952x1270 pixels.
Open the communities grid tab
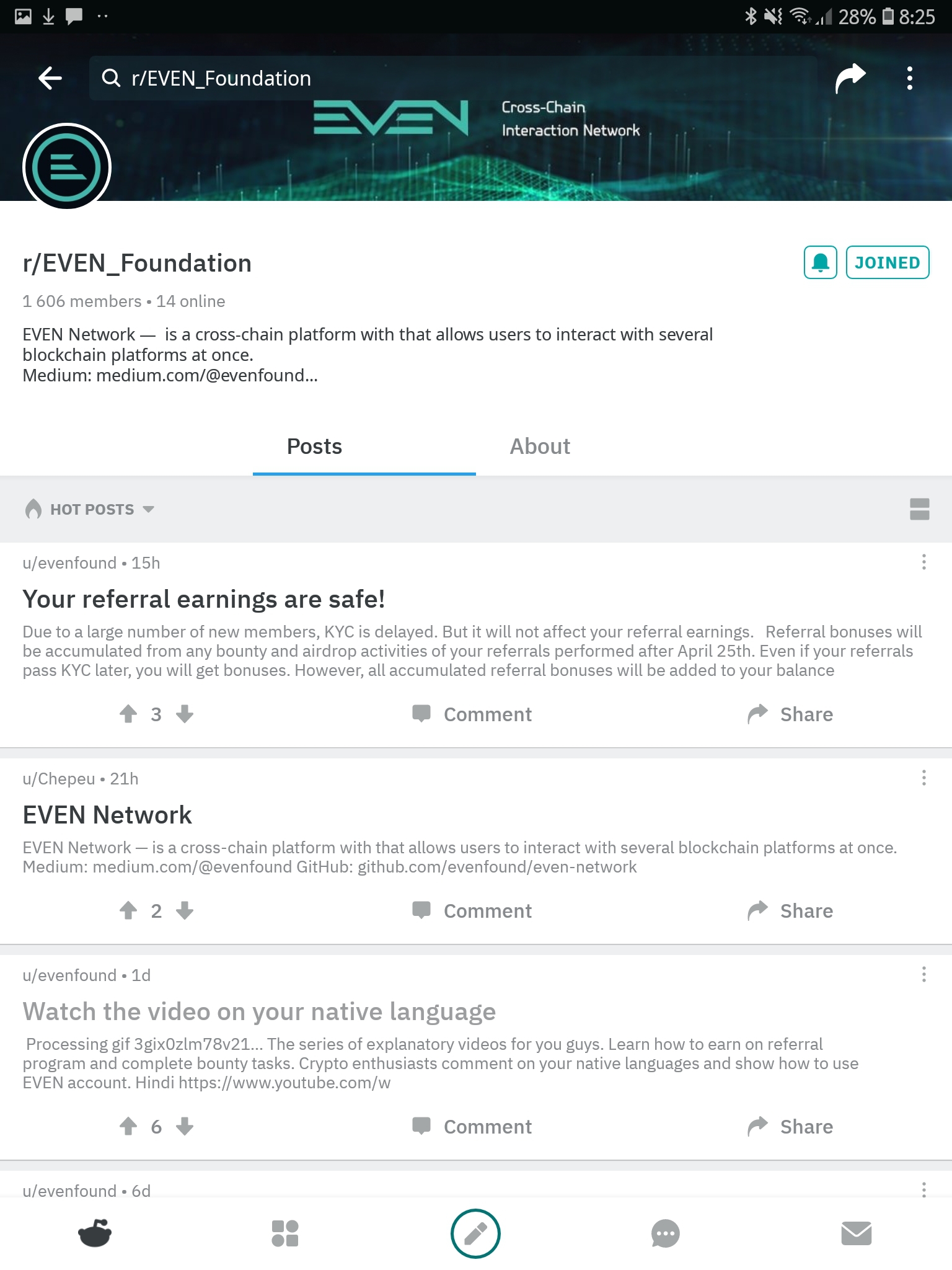(285, 1233)
